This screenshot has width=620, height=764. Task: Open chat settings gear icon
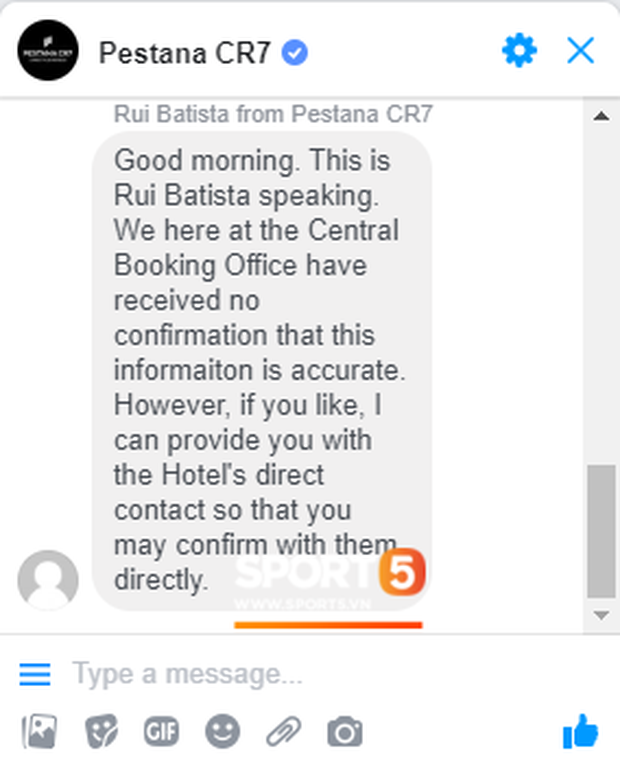(518, 50)
